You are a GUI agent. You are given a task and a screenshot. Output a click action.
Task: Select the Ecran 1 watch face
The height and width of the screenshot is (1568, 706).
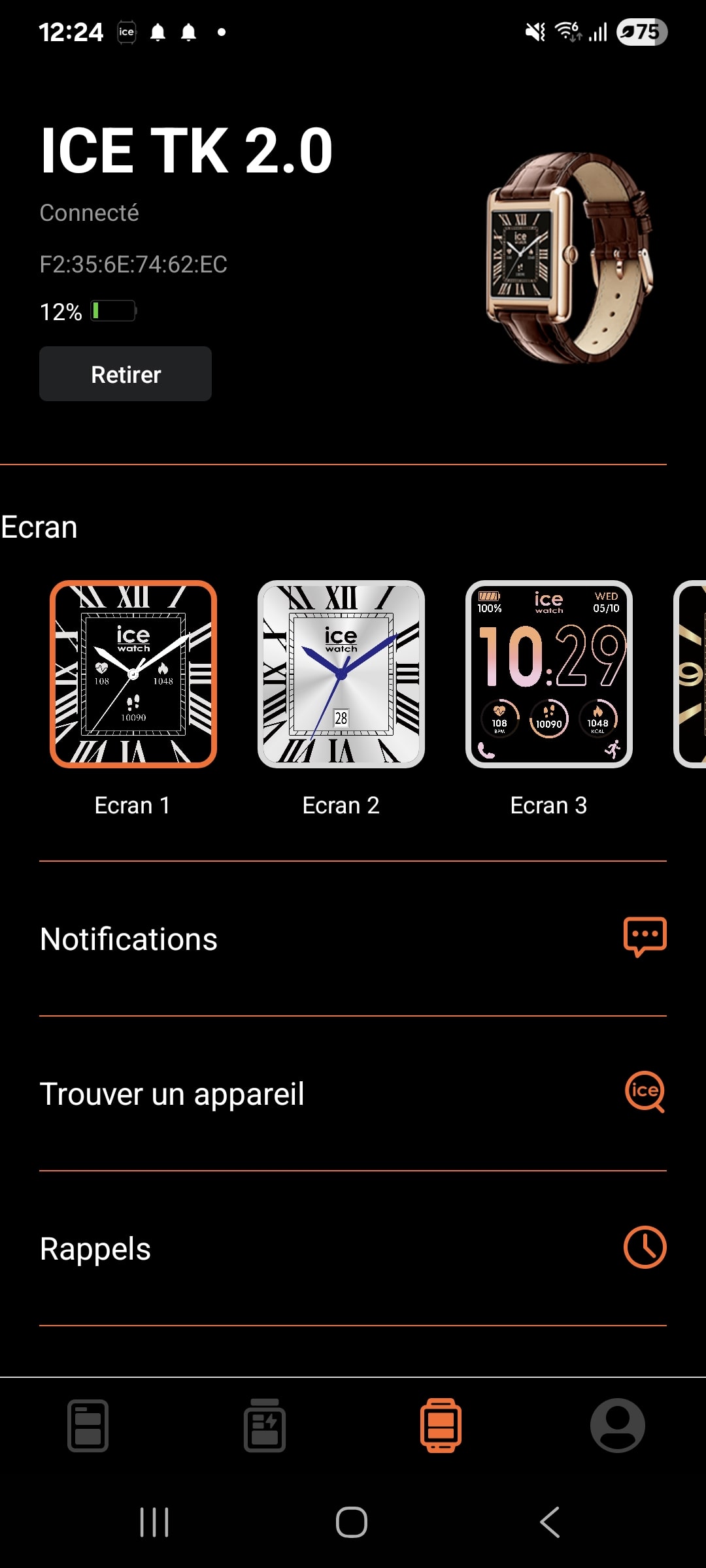tap(133, 674)
